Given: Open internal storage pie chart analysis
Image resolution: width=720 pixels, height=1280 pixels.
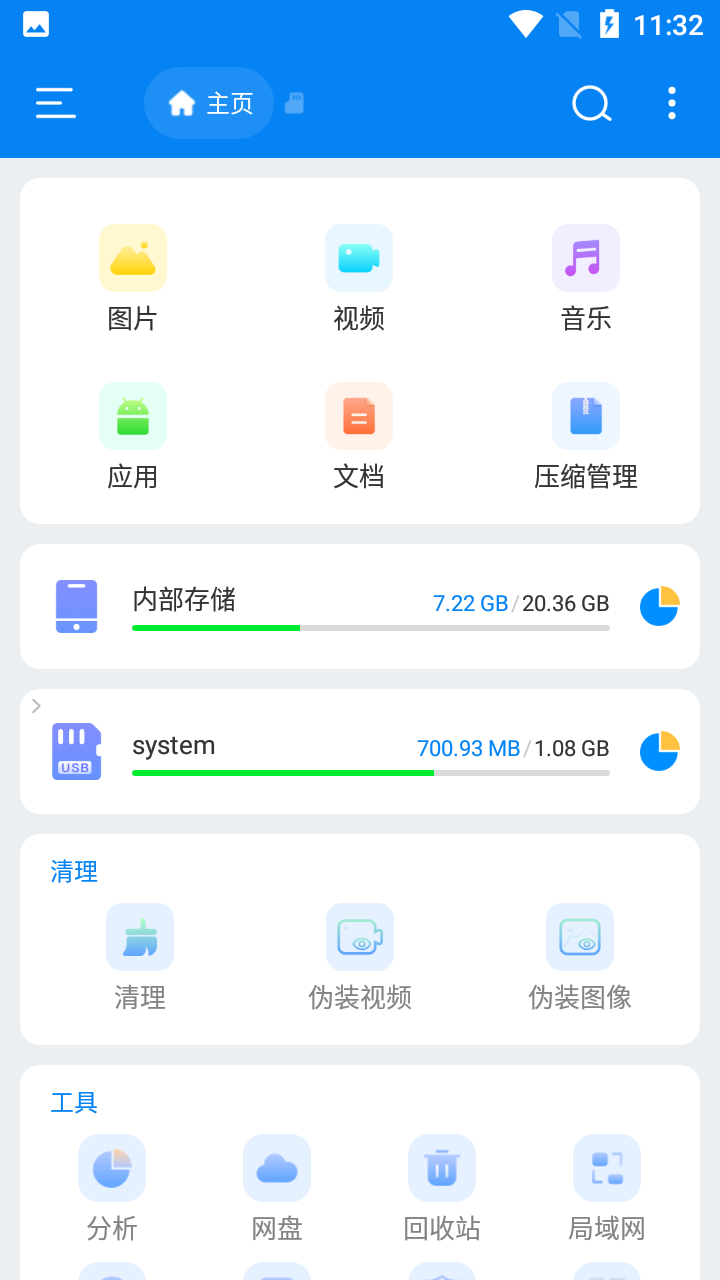Looking at the screenshot, I should coord(659,605).
